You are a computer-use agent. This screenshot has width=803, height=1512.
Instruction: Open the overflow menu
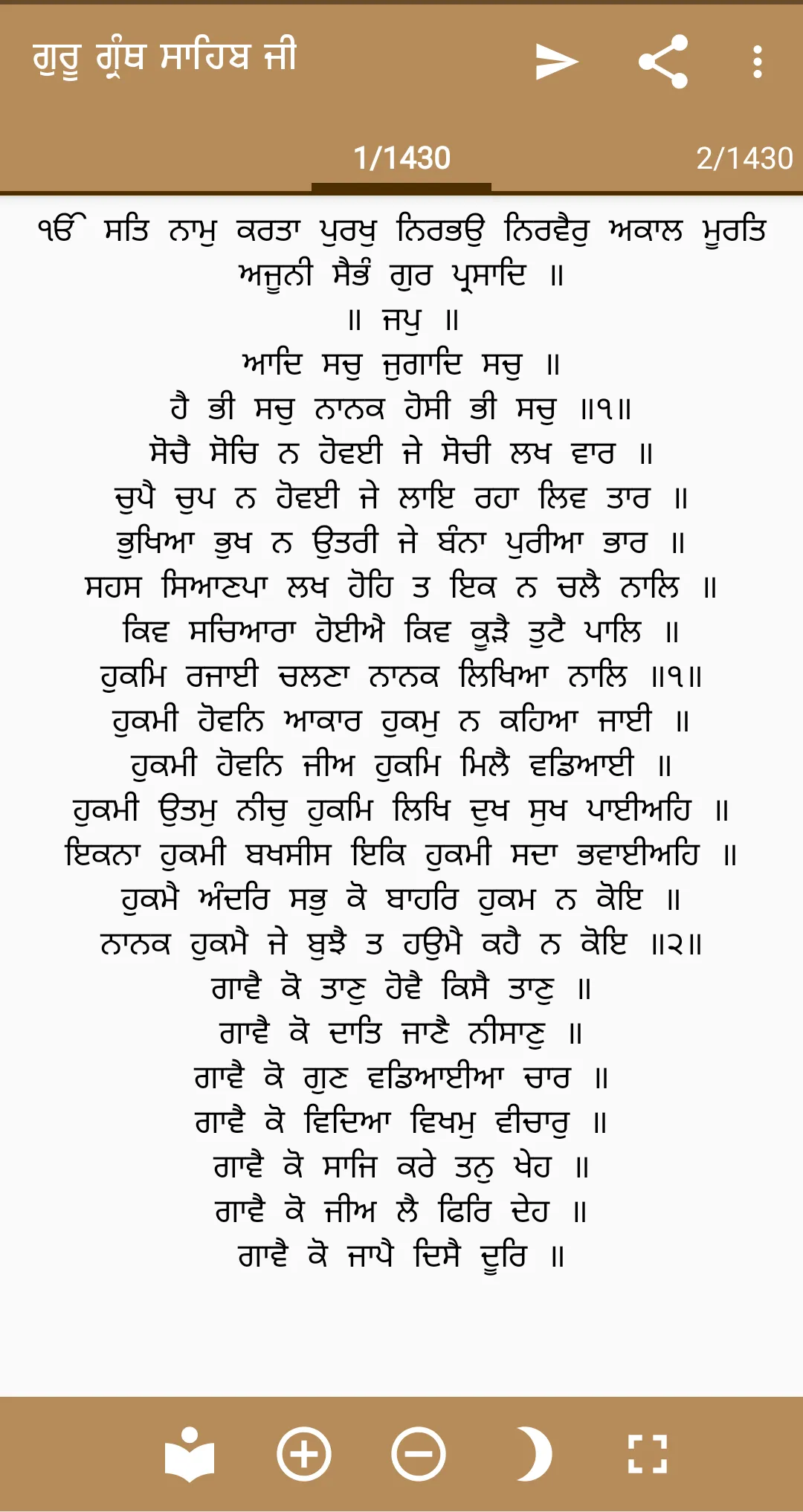tap(757, 62)
